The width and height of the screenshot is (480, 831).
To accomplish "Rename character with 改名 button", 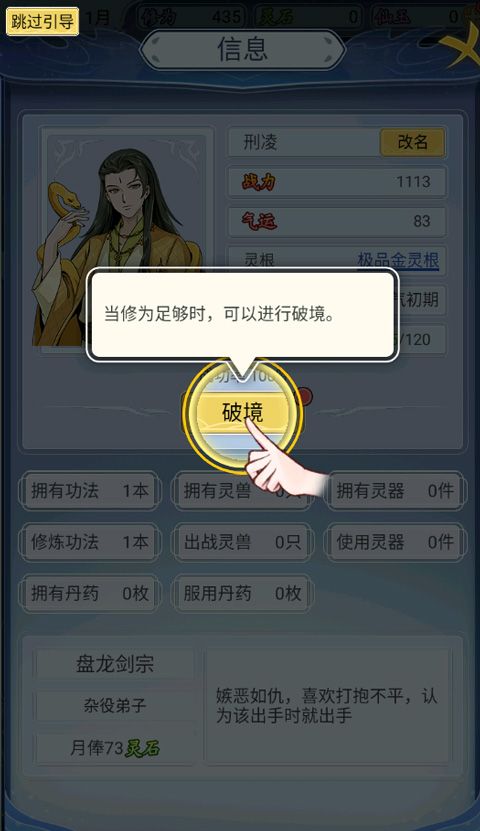I will (x=412, y=142).
